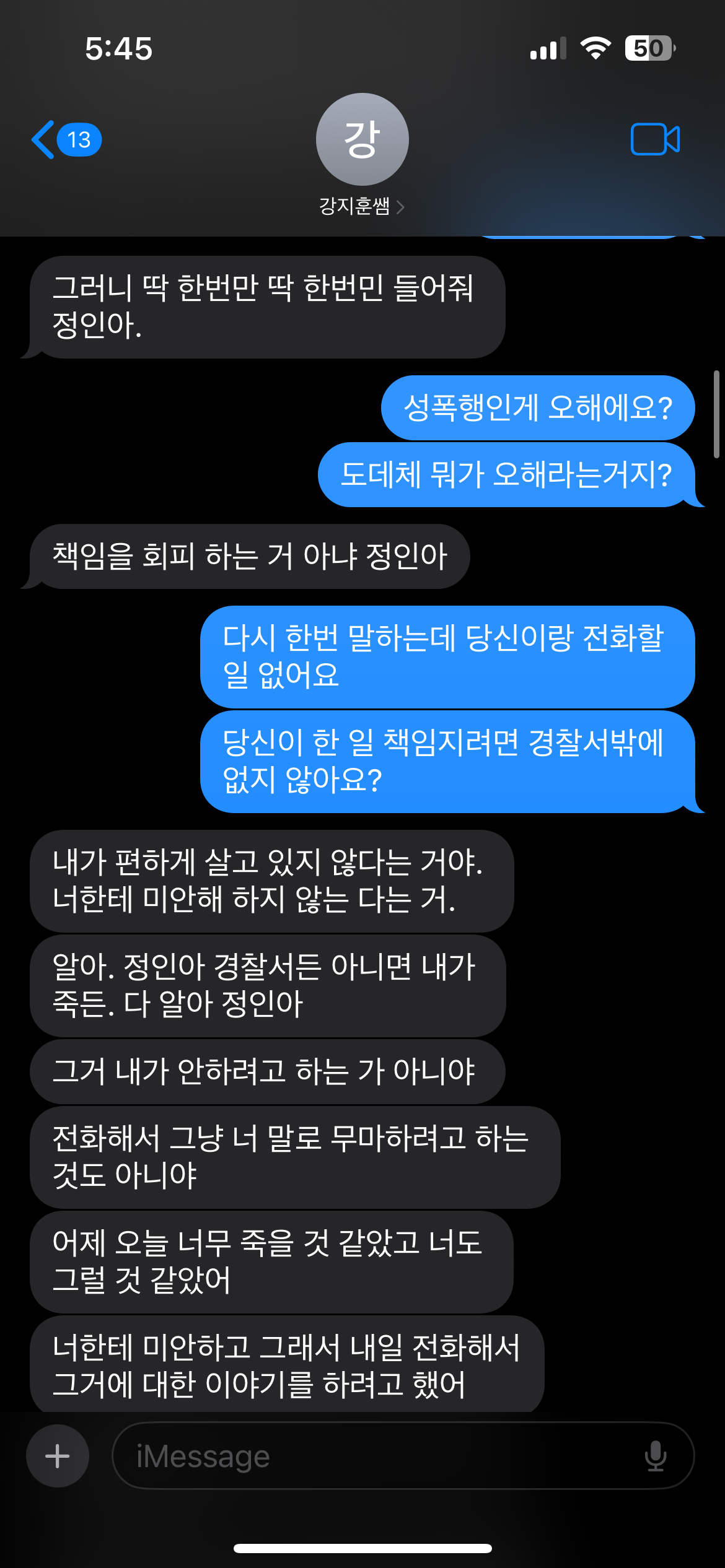Start a FaceTime video call
Image resolution: width=725 pixels, height=1568 pixels.
(x=654, y=139)
